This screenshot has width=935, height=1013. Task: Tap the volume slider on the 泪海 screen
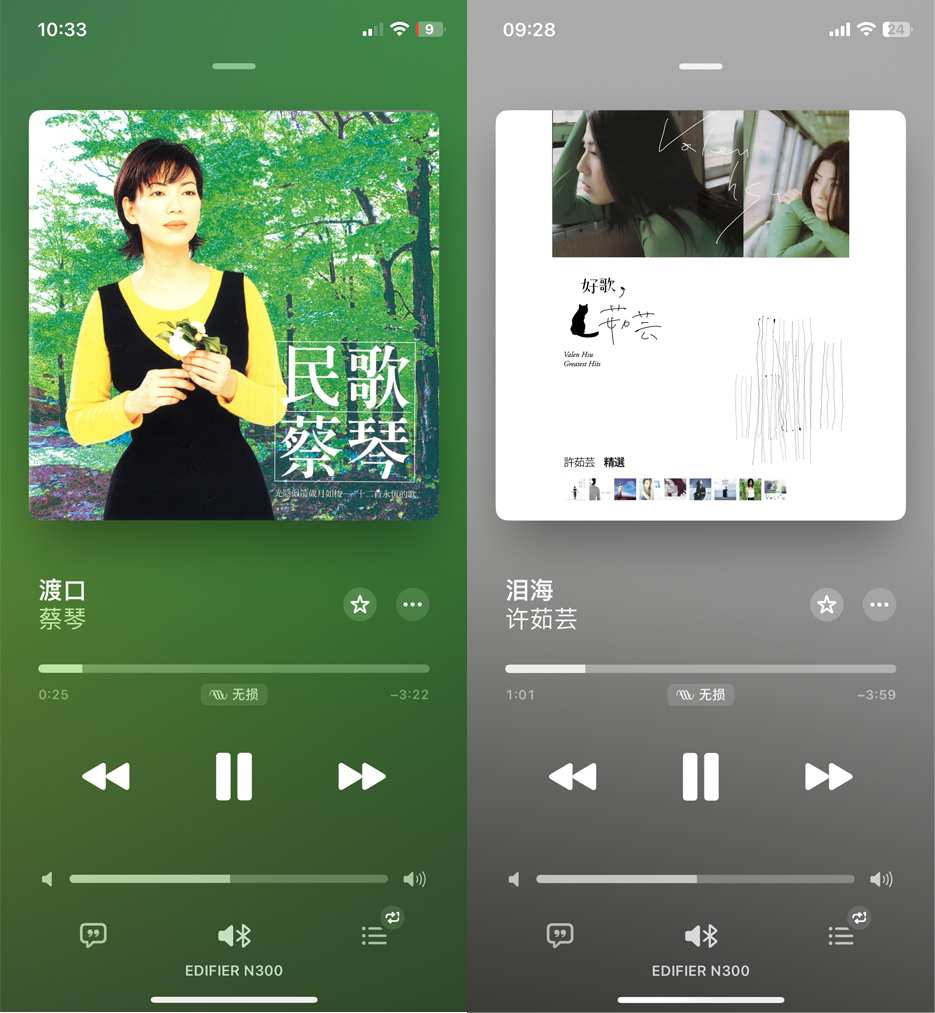(695, 879)
